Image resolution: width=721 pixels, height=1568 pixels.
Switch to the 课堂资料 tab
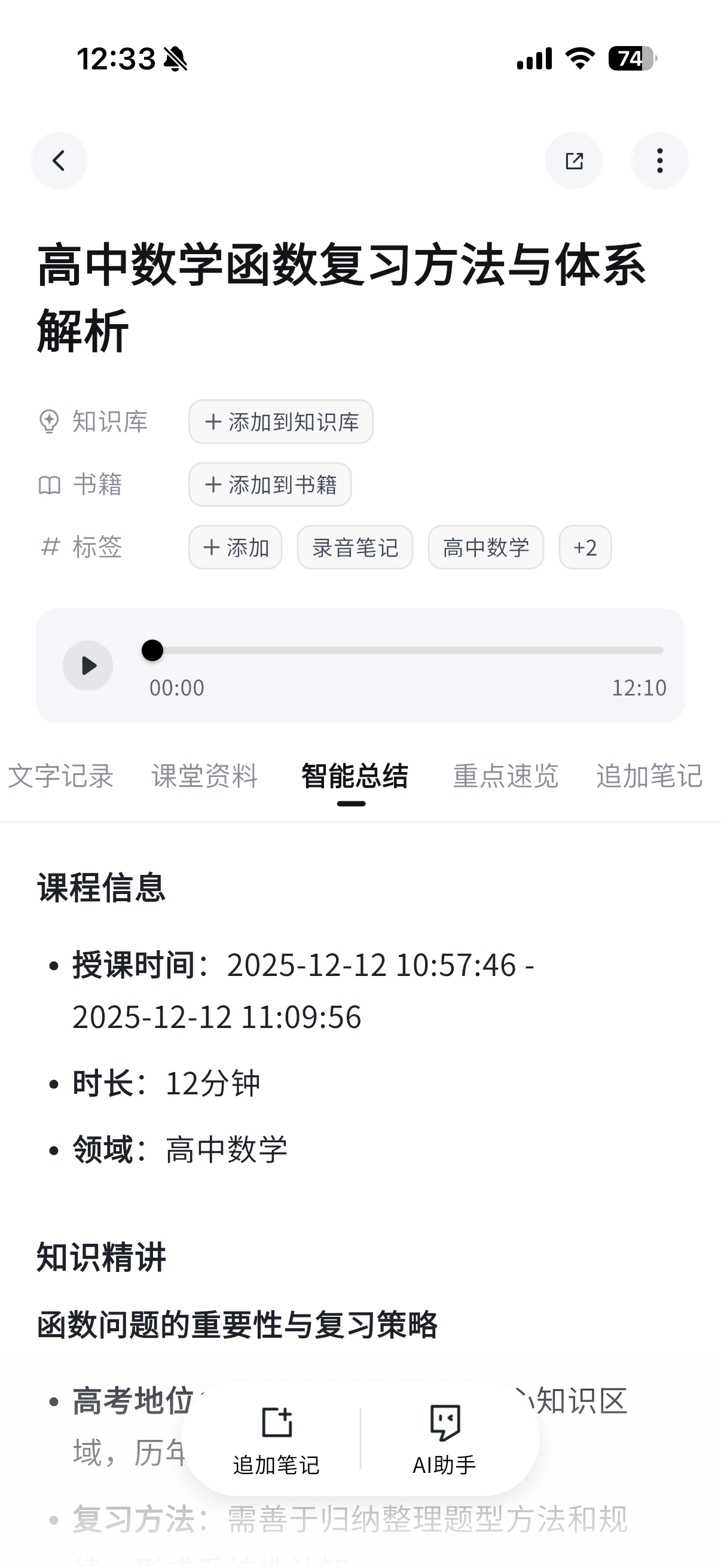204,776
